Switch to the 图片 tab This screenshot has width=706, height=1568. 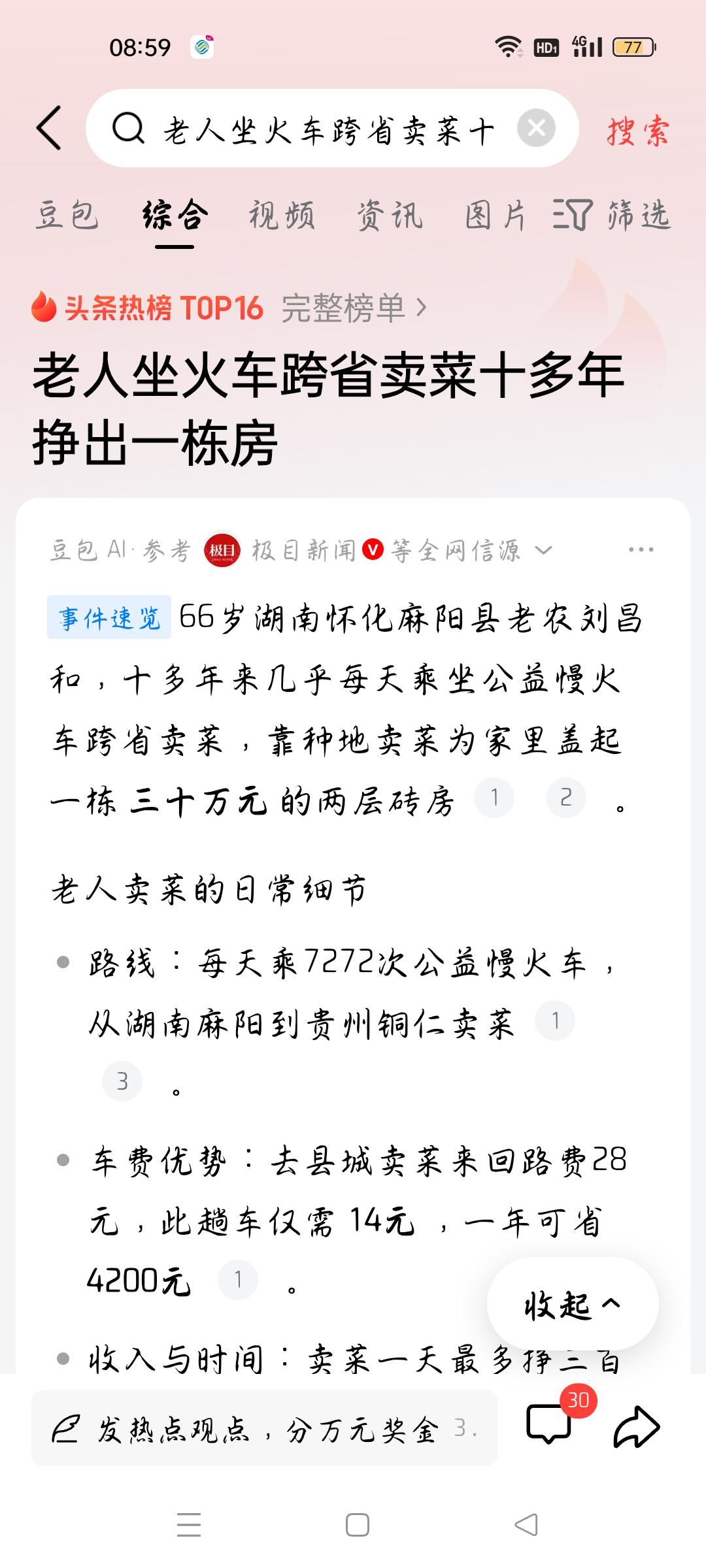(x=492, y=216)
